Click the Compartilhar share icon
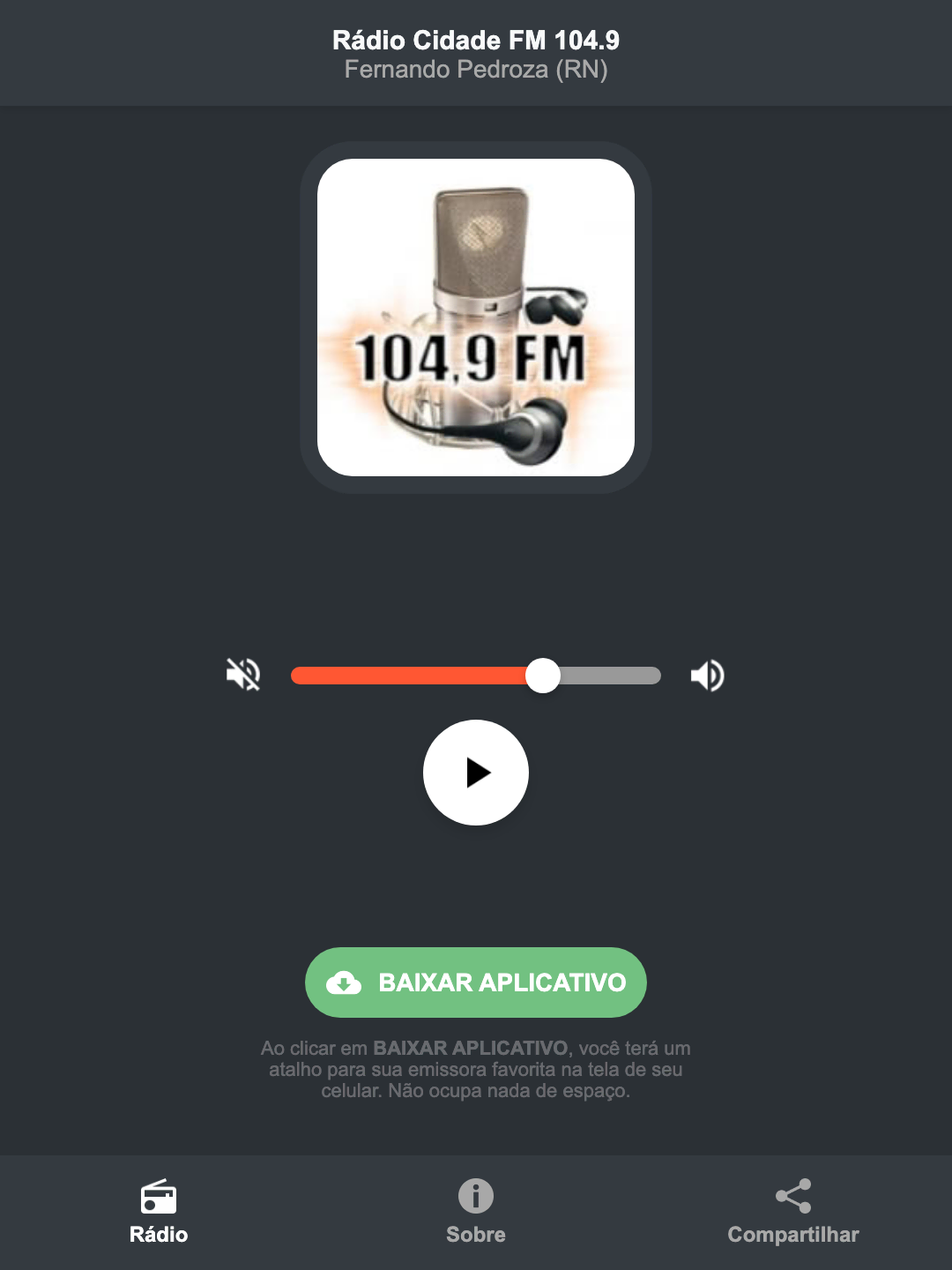 [x=792, y=1195]
